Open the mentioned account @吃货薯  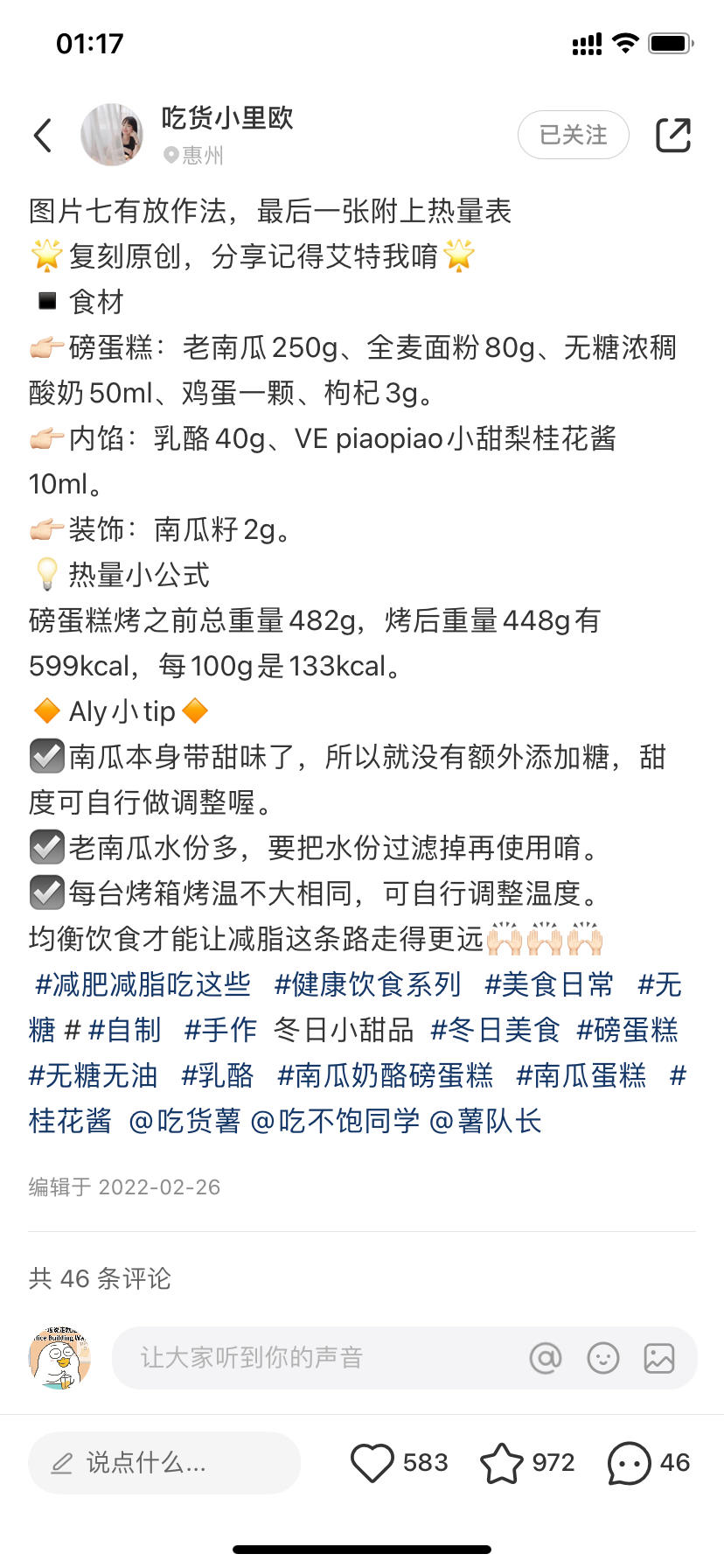(x=184, y=1121)
